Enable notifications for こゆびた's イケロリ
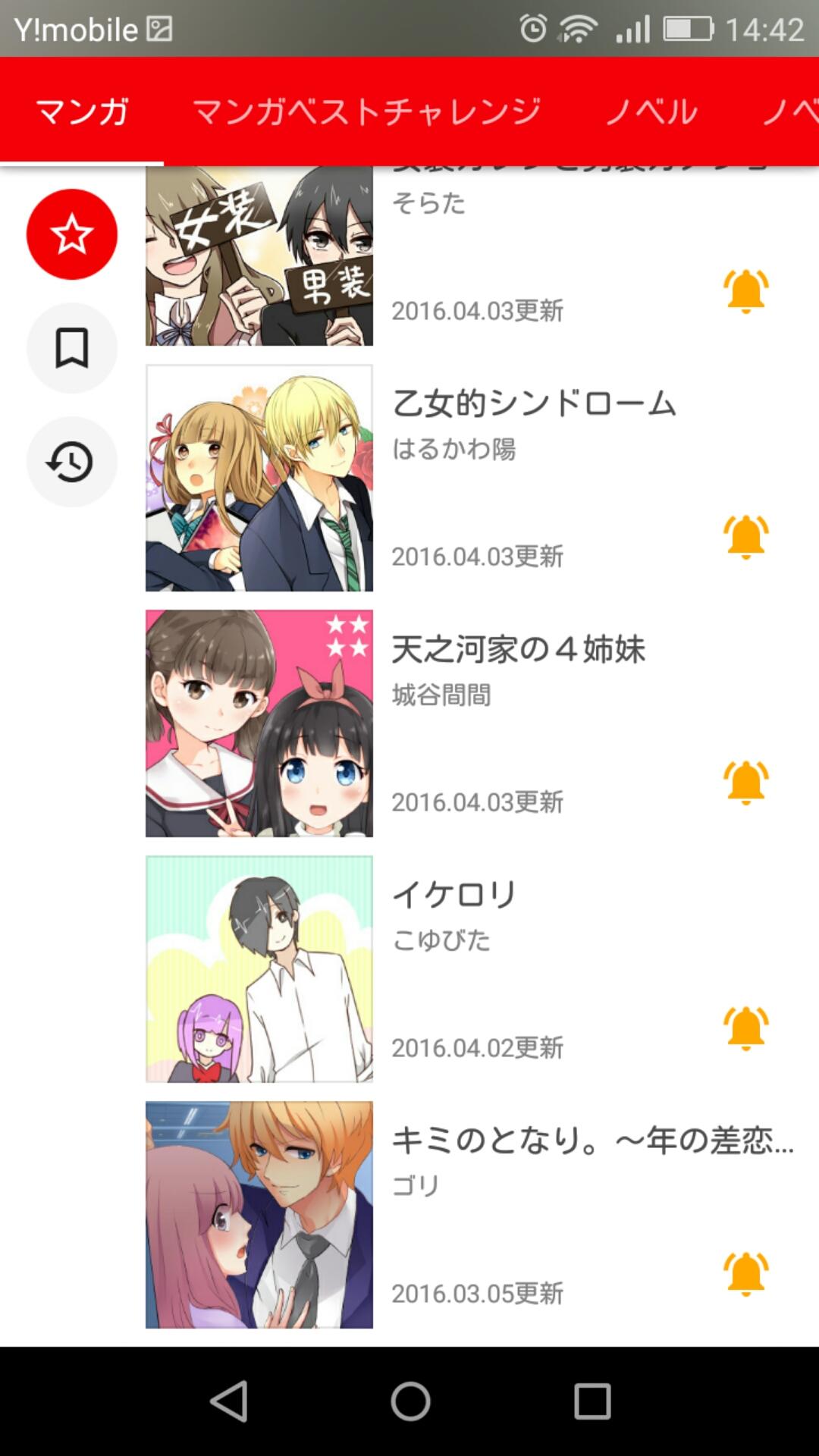The image size is (819, 1456). 745,1027
